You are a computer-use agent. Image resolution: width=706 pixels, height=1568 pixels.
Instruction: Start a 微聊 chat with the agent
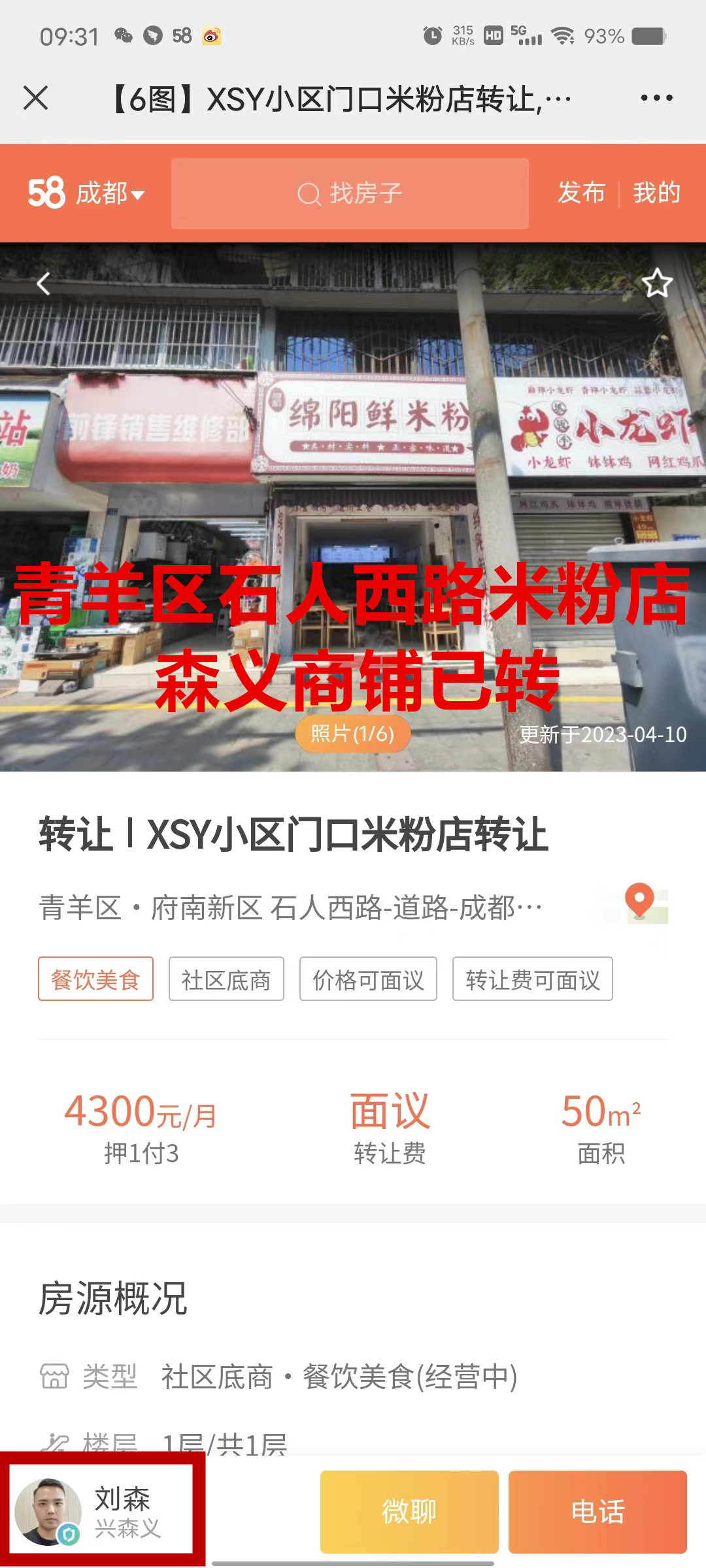pyautogui.click(x=409, y=1512)
